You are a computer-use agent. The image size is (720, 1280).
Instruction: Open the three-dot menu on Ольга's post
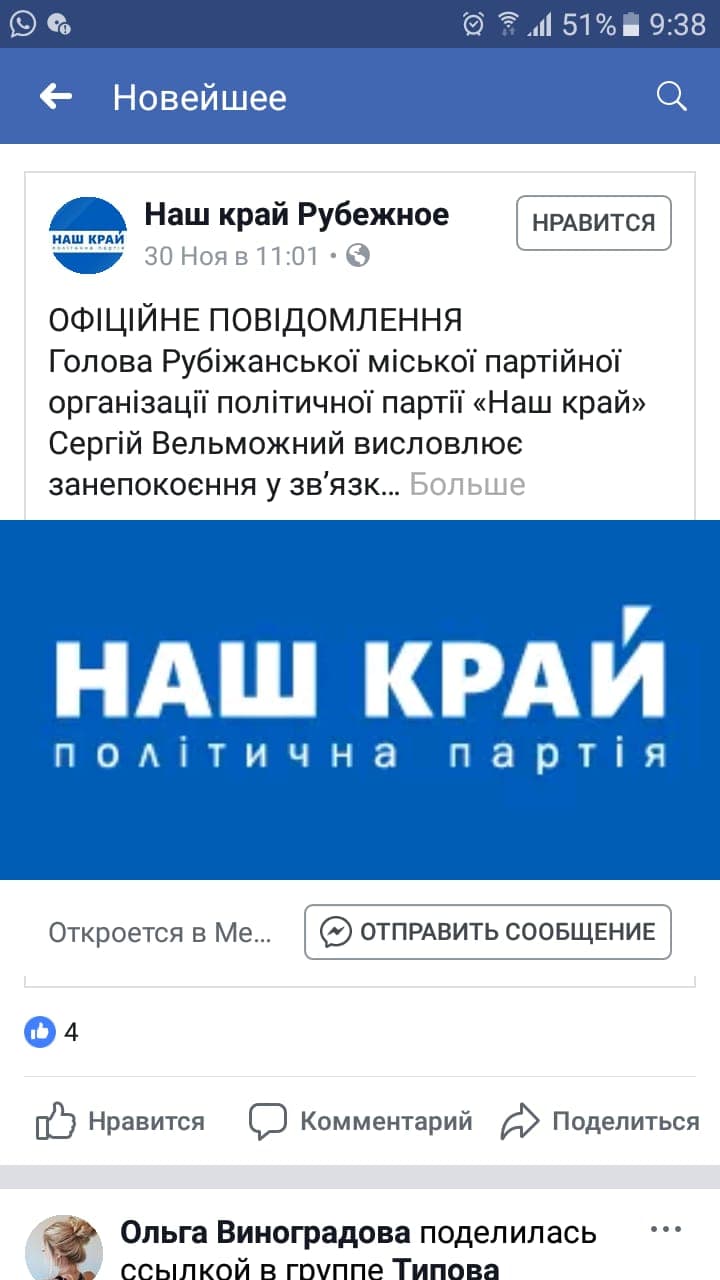coord(662,1231)
